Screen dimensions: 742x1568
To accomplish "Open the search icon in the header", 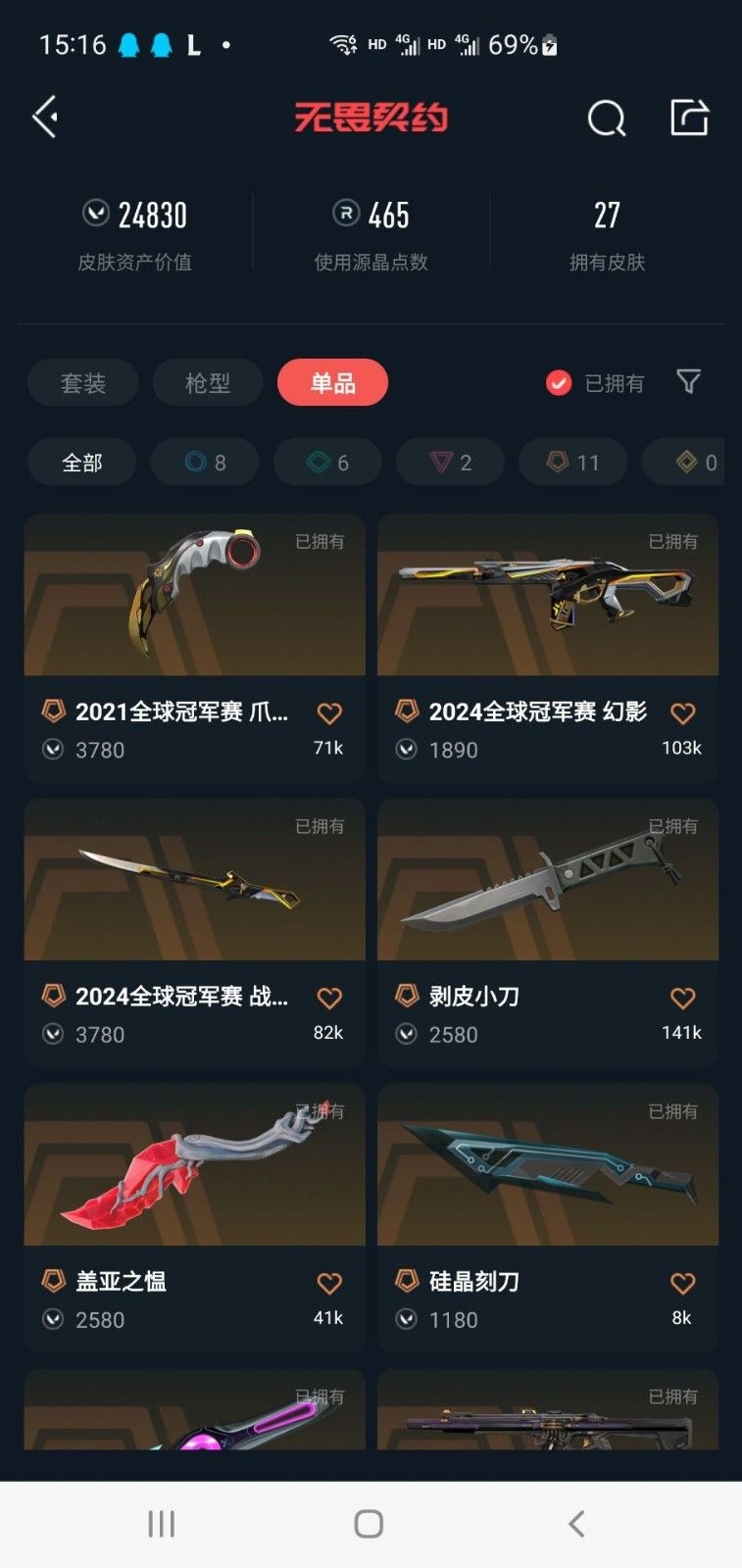I will 606,119.
